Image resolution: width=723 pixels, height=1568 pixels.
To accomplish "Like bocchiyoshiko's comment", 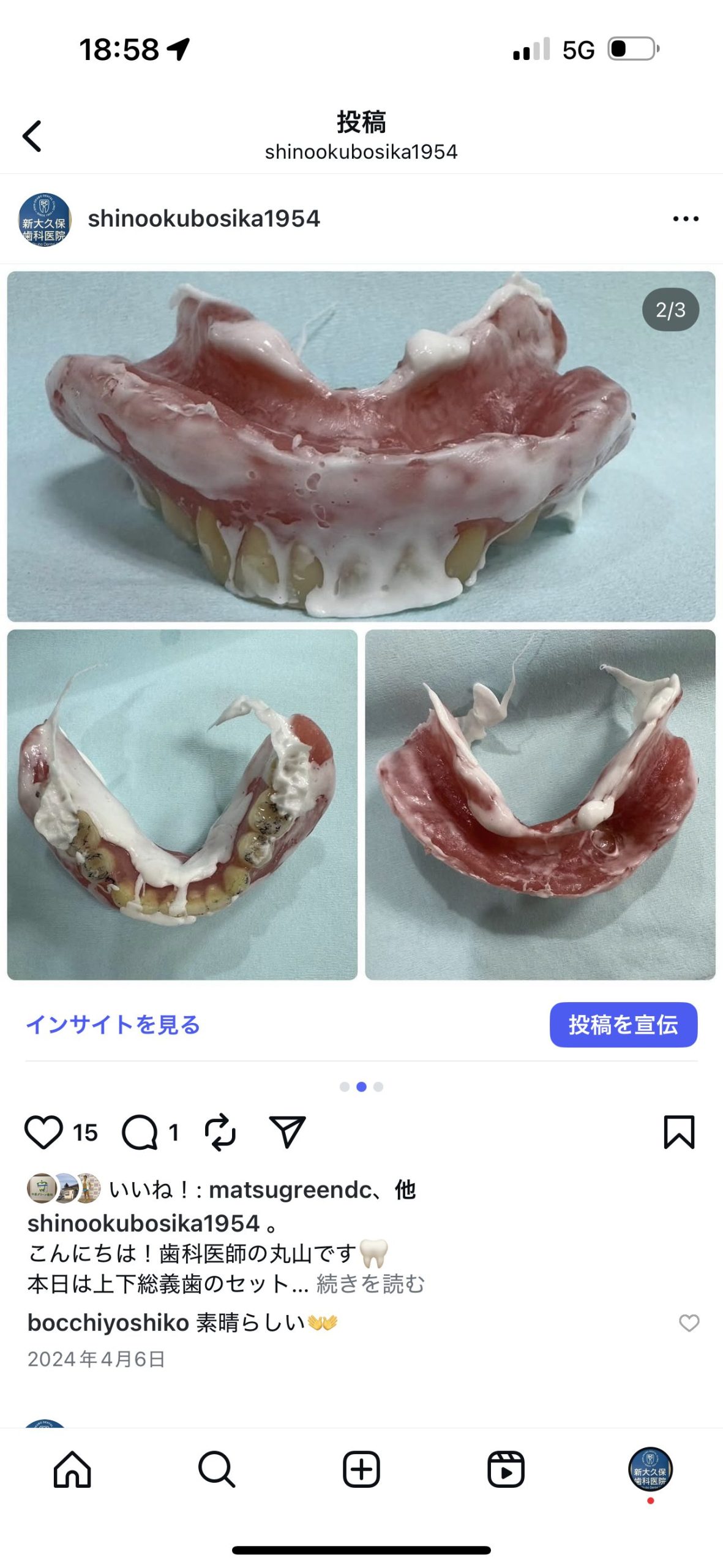I will pyautogui.click(x=689, y=1323).
